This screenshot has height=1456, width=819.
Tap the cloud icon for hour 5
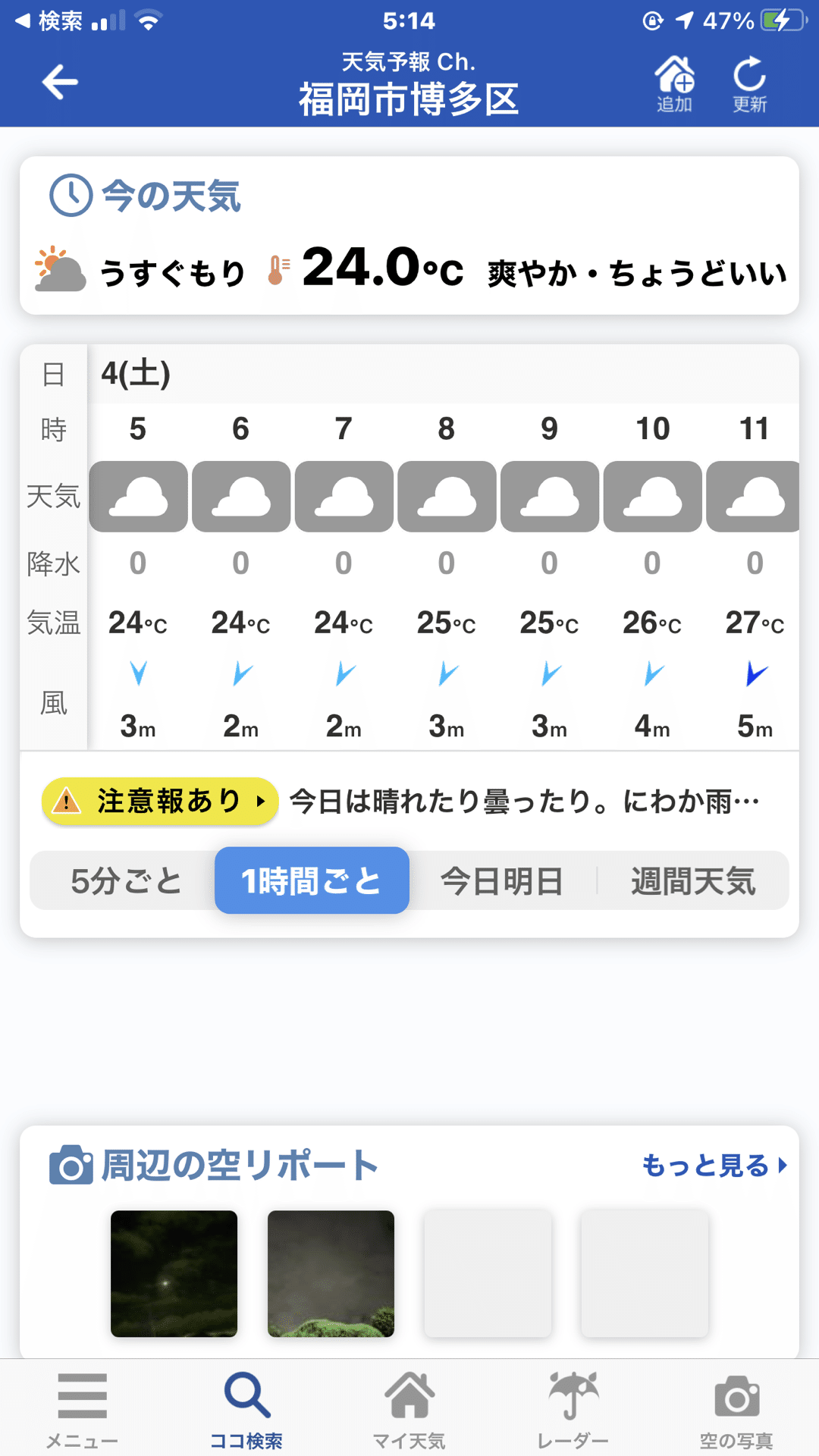(137, 497)
